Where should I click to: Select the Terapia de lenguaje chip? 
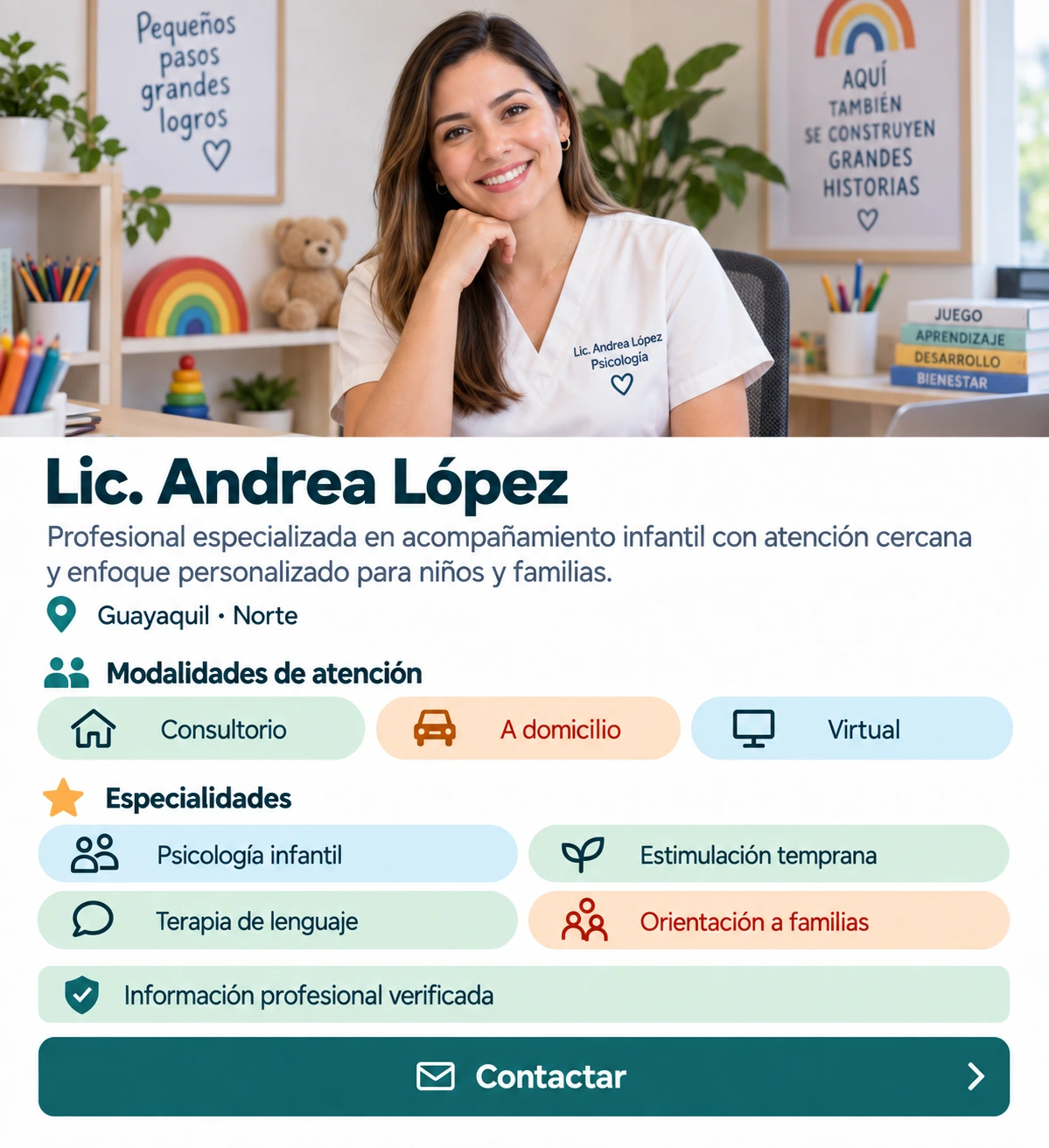278,920
